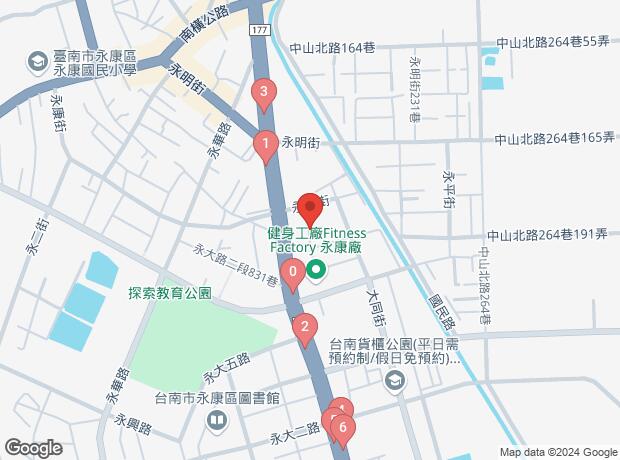Select map marker number 6
The image size is (620, 460).
[343, 431]
